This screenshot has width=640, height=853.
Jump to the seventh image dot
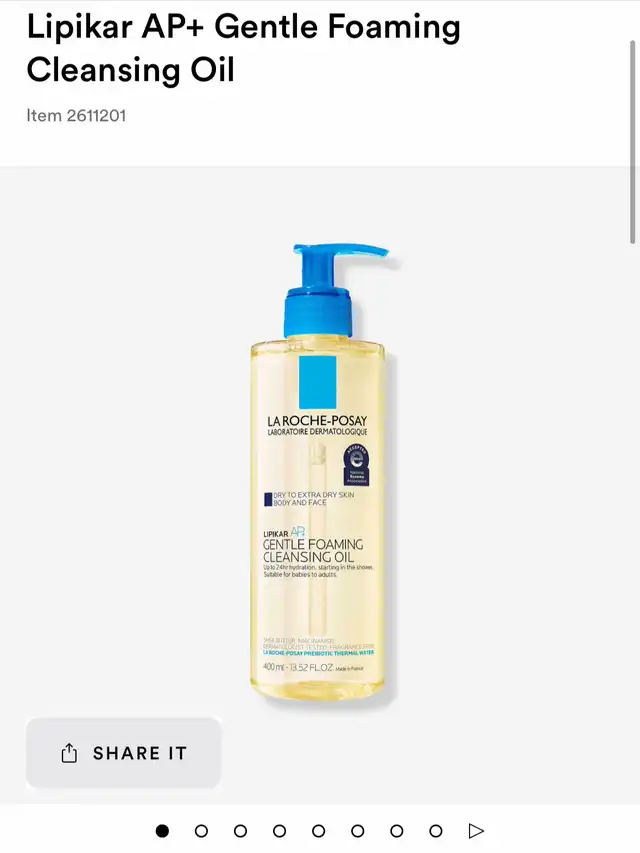click(396, 831)
